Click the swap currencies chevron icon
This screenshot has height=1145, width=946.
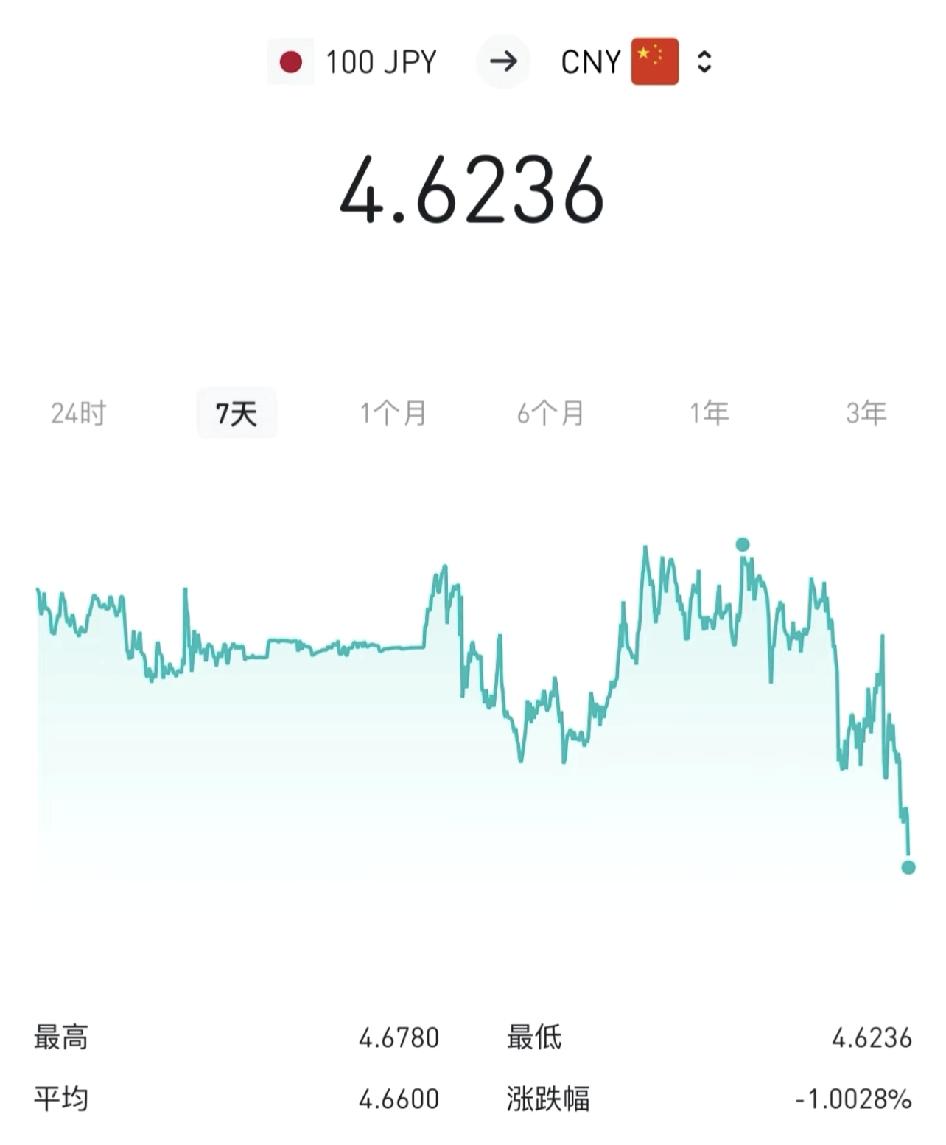click(x=703, y=62)
